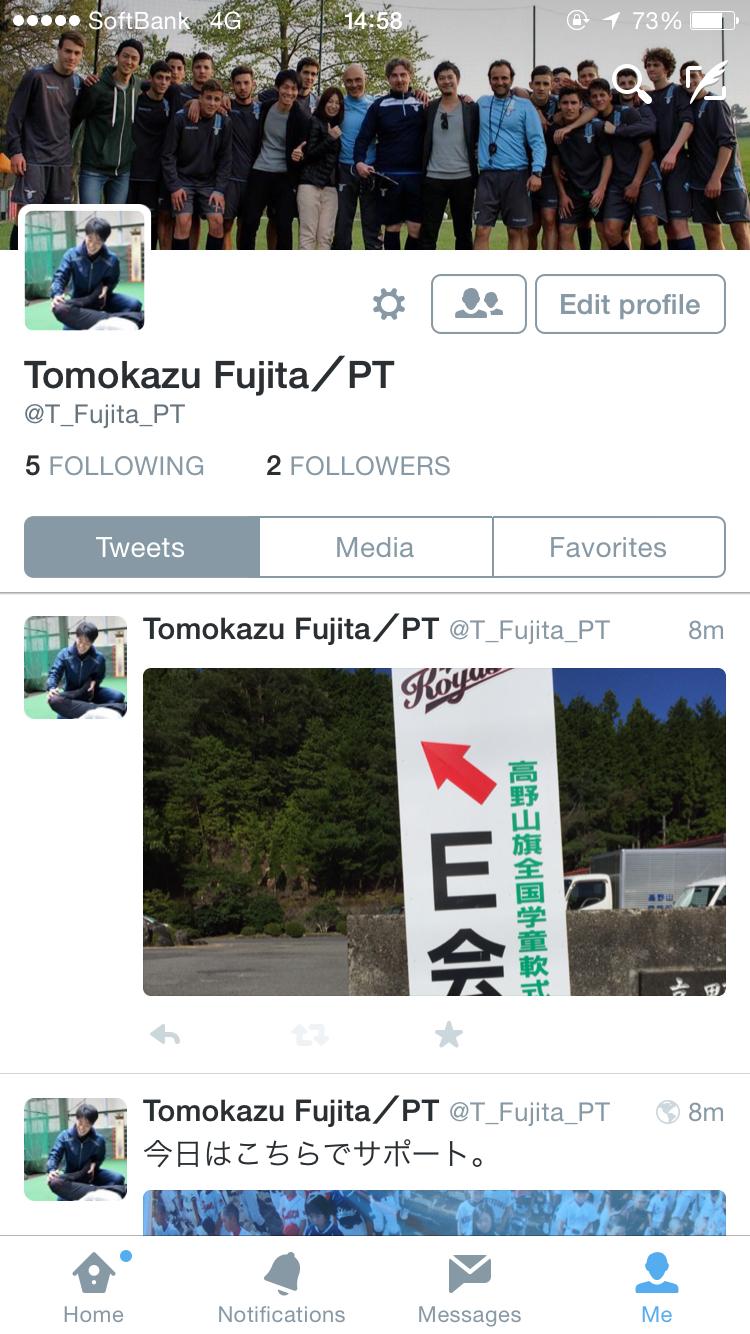The width and height of the screenshot is (750, 1334).
Task: Switch to the Favorites tab
Action: click(x=608, y=547)
